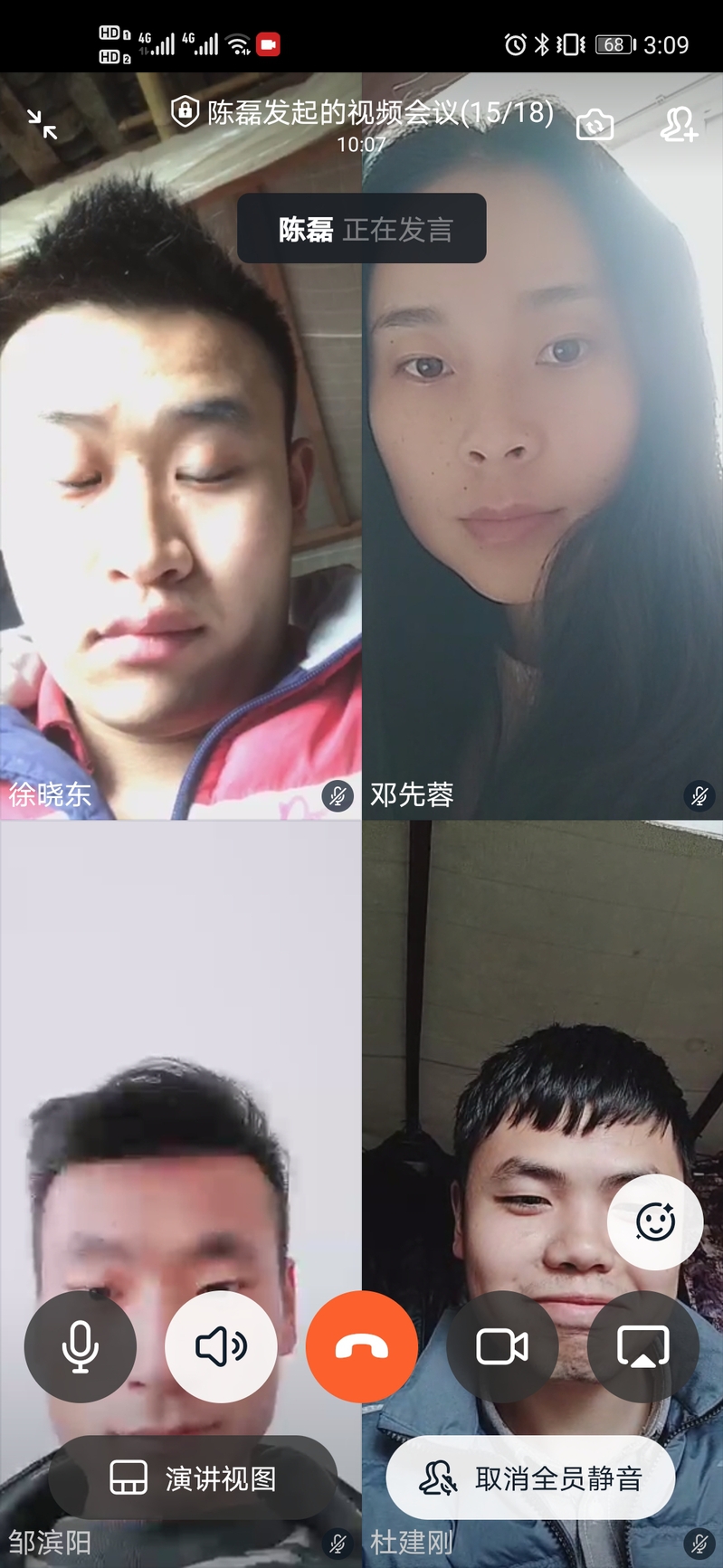Minimize the video meeting window
723x1568 pixels.
[42, 124]
